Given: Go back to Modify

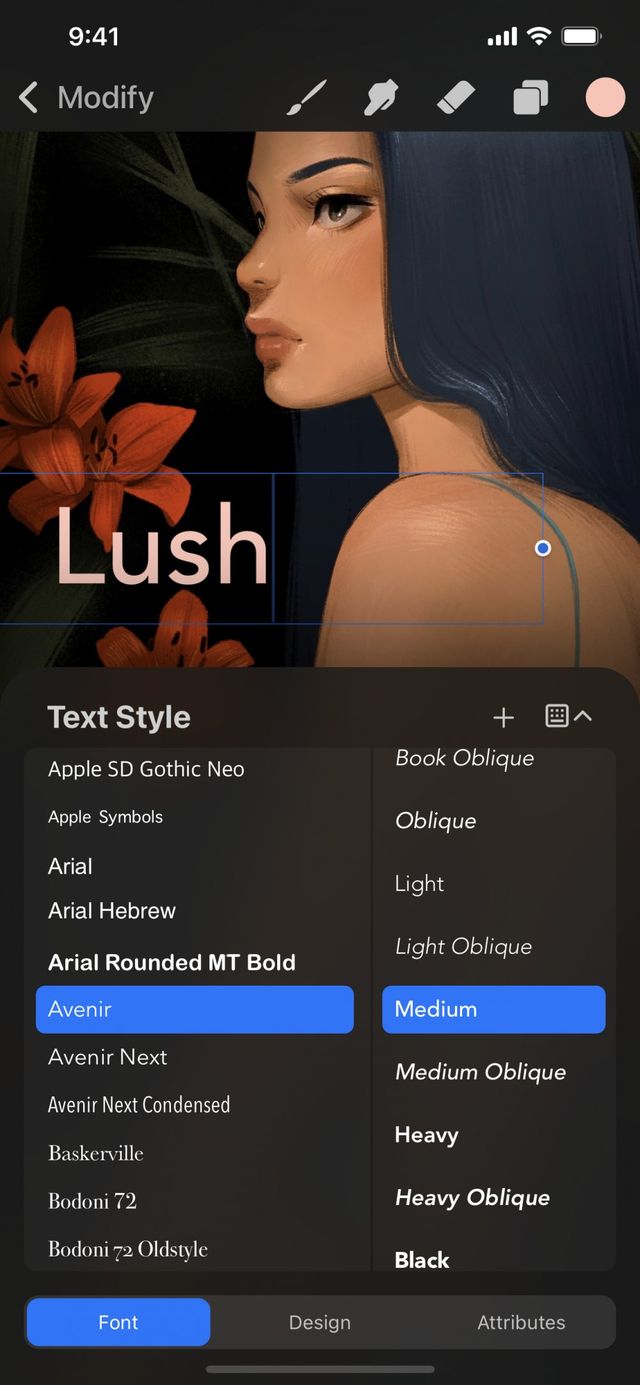Looking at the screenshot, I should point(85,98).
